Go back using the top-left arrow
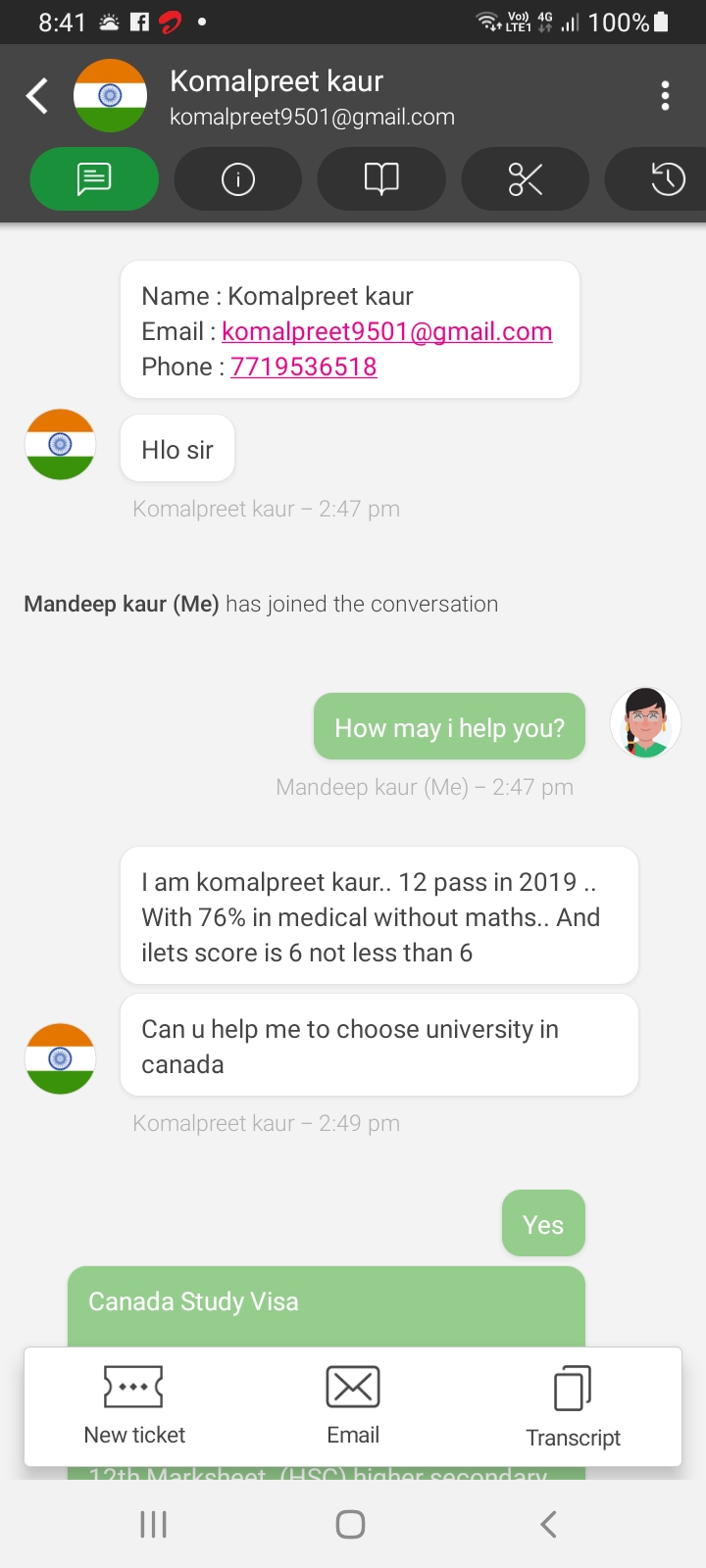Viewport: 706px width, 1568px height. (x=37, y=96)
